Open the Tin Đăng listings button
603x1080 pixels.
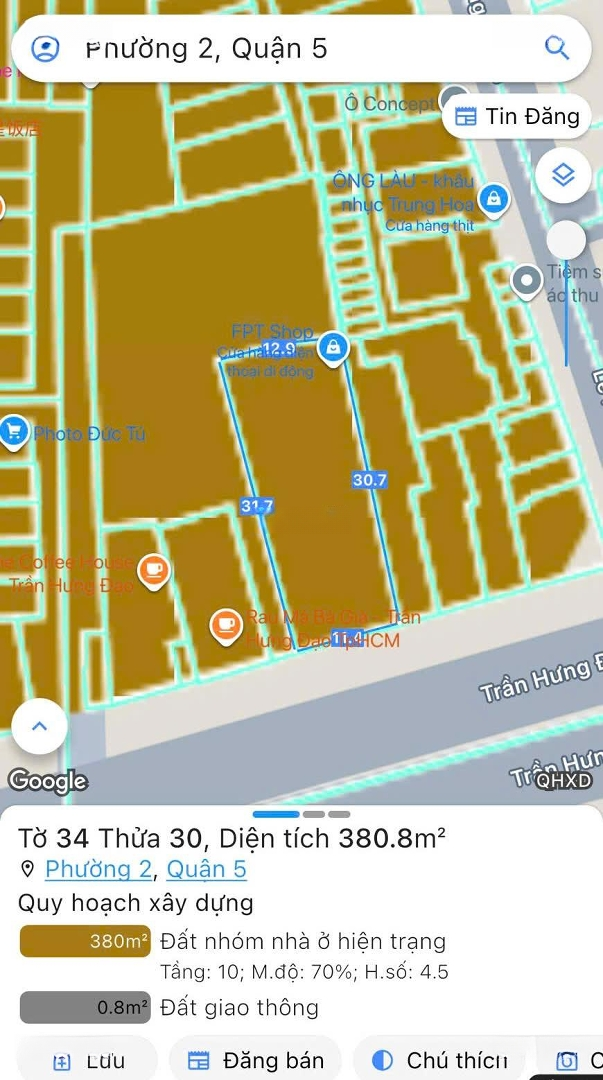[517, 116]
